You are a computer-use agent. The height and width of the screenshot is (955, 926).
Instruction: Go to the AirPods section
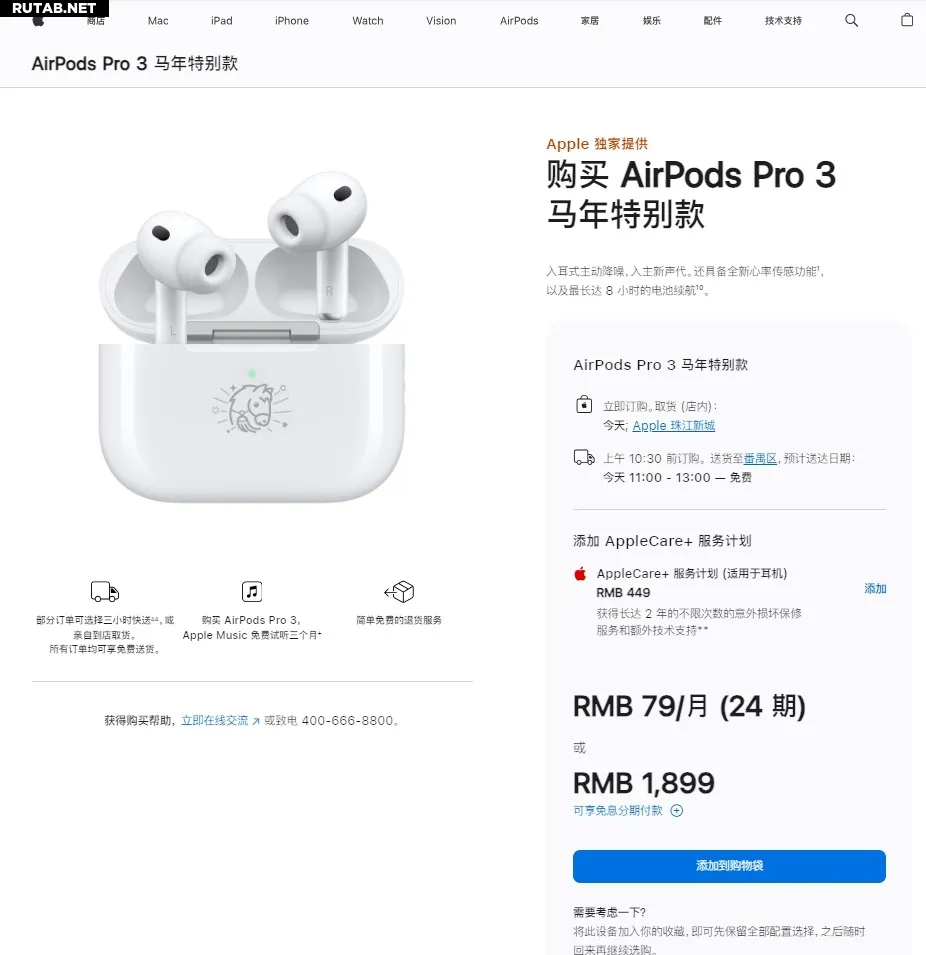(519, 21)
